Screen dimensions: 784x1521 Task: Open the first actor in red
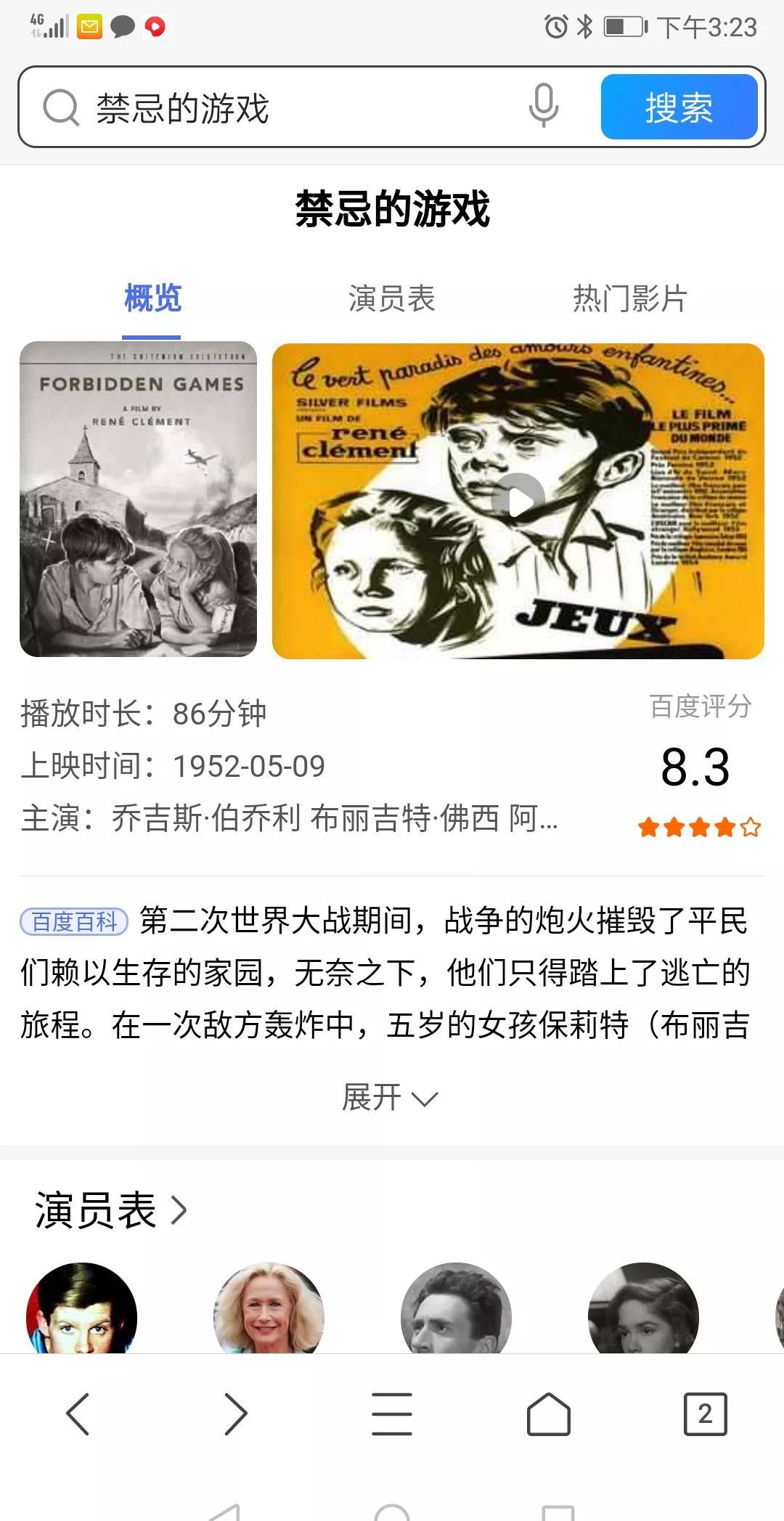coord(81,1311)
